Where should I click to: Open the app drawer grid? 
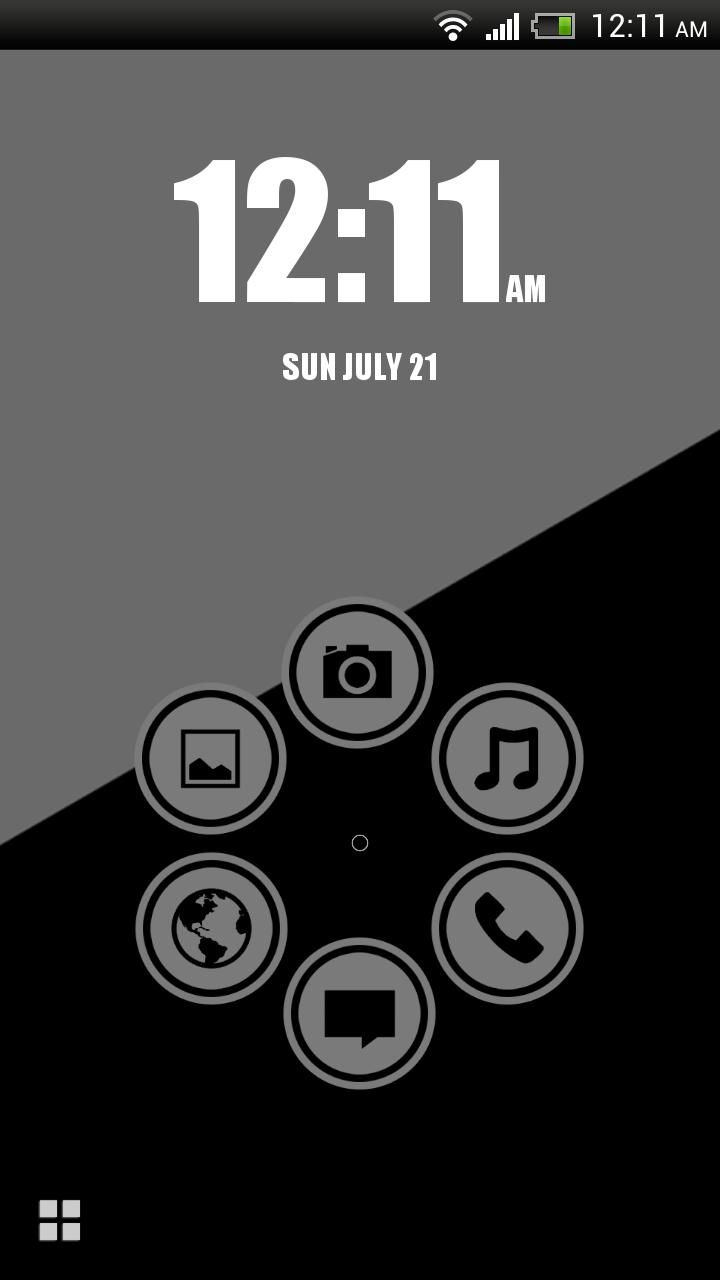click(60, 1220)
